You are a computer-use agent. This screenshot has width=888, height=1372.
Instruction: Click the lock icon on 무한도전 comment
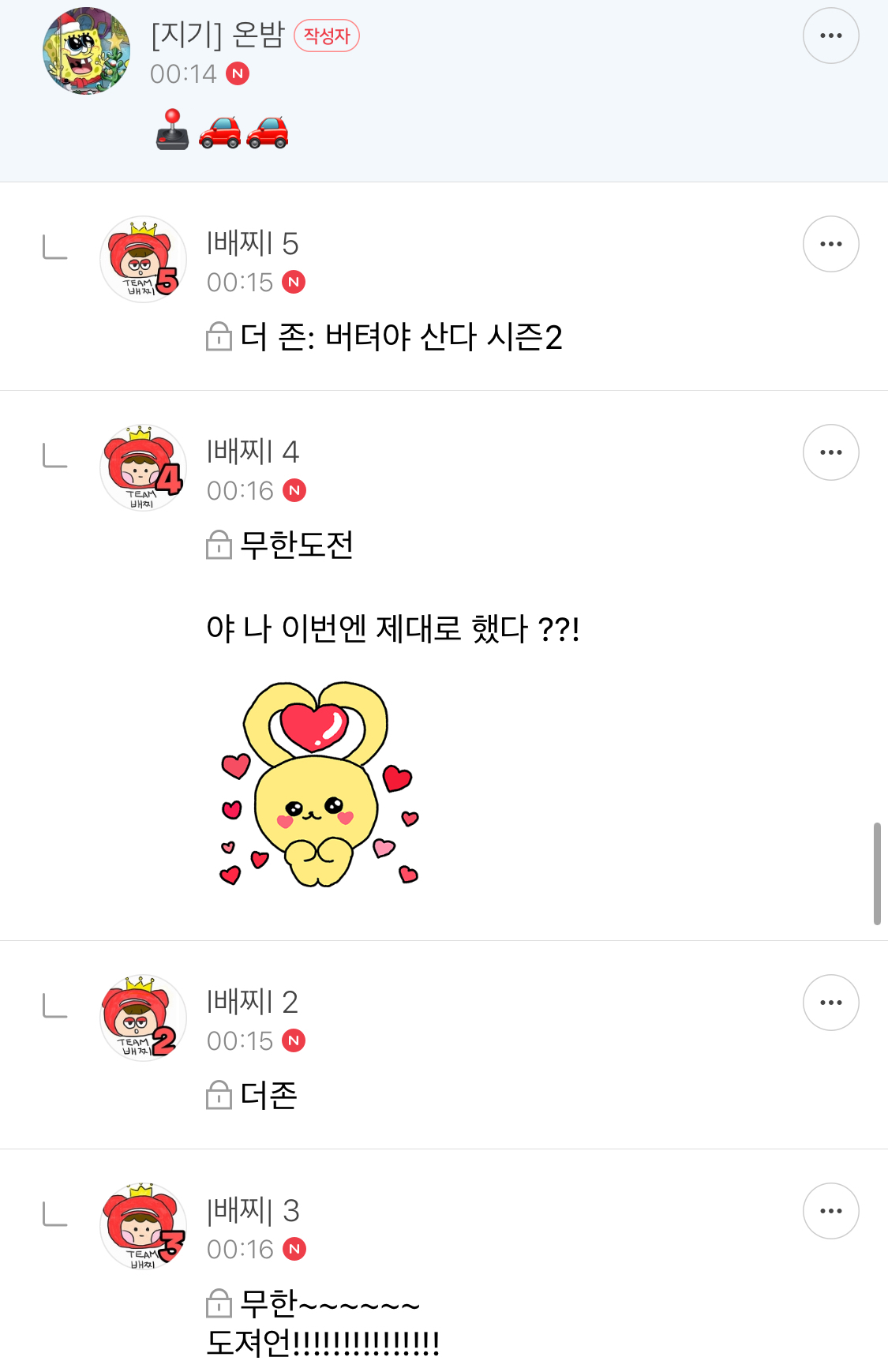tap(217, 545)
